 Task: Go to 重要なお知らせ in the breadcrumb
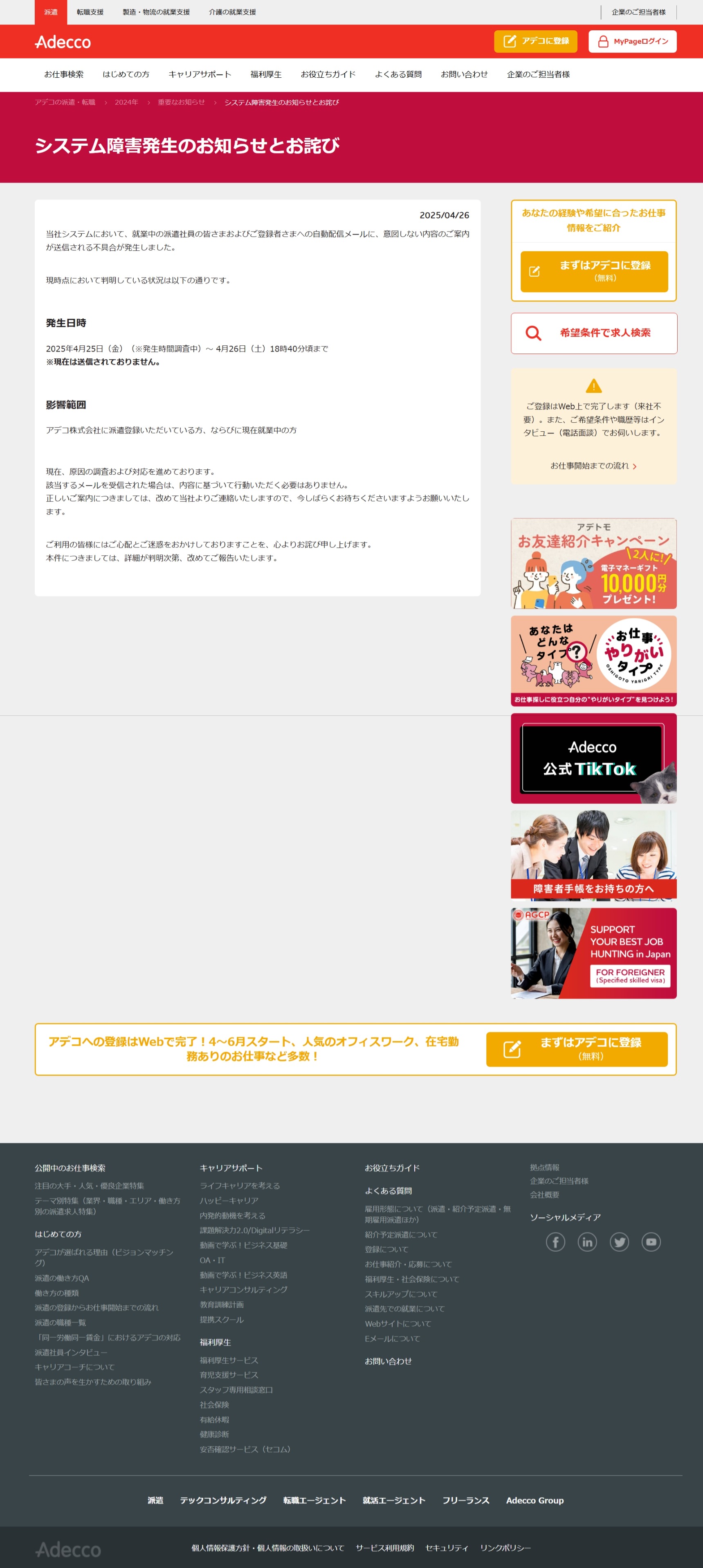(x=181, y=102)
